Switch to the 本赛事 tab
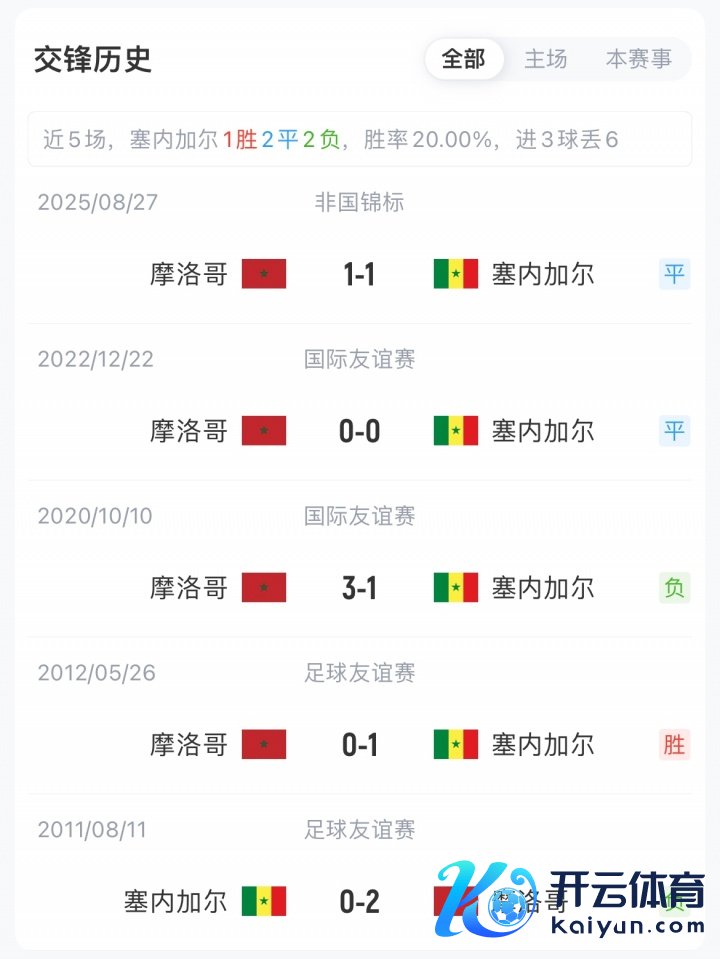The image size is (720, 959). (639, 59)
